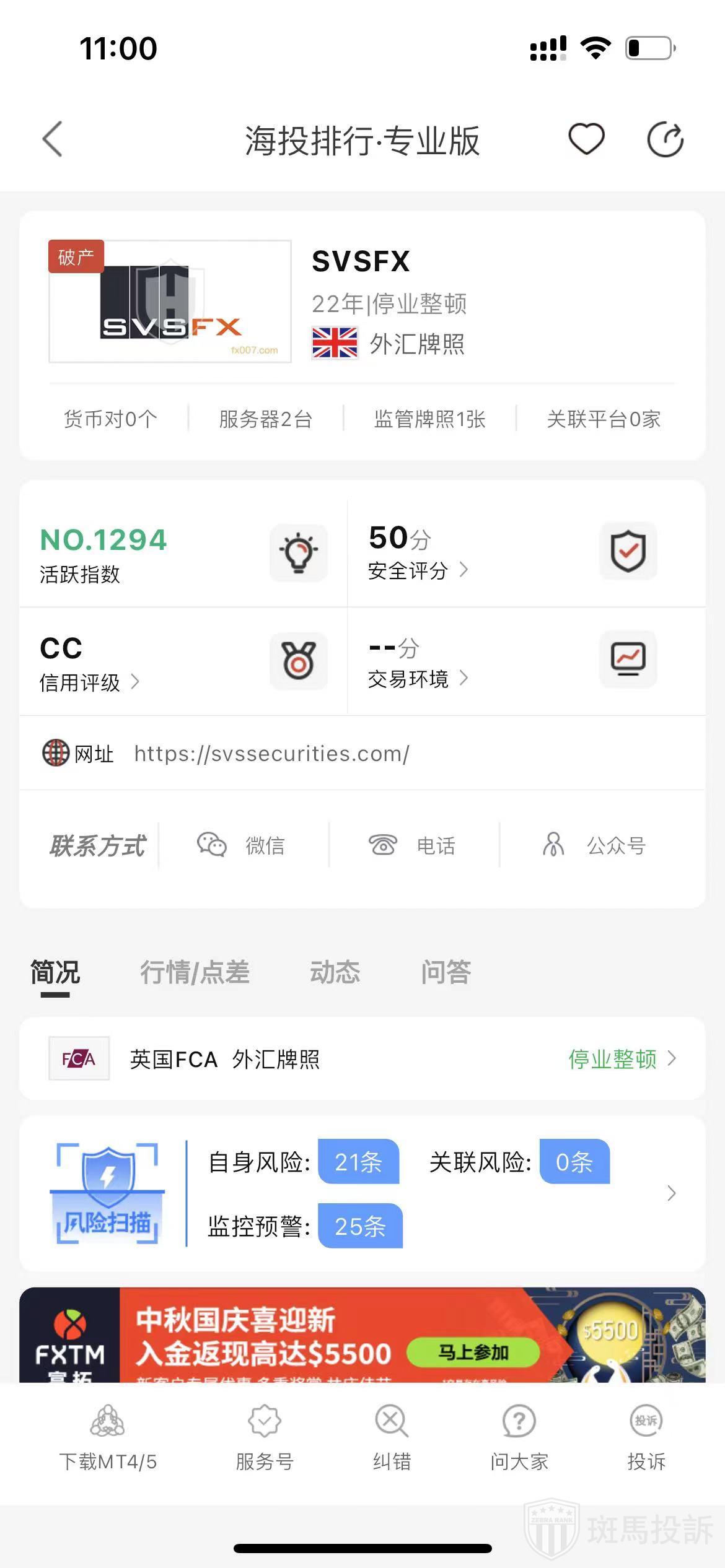Select 纠错 to report an error

pyautogui.click(x=392, y=1438)
